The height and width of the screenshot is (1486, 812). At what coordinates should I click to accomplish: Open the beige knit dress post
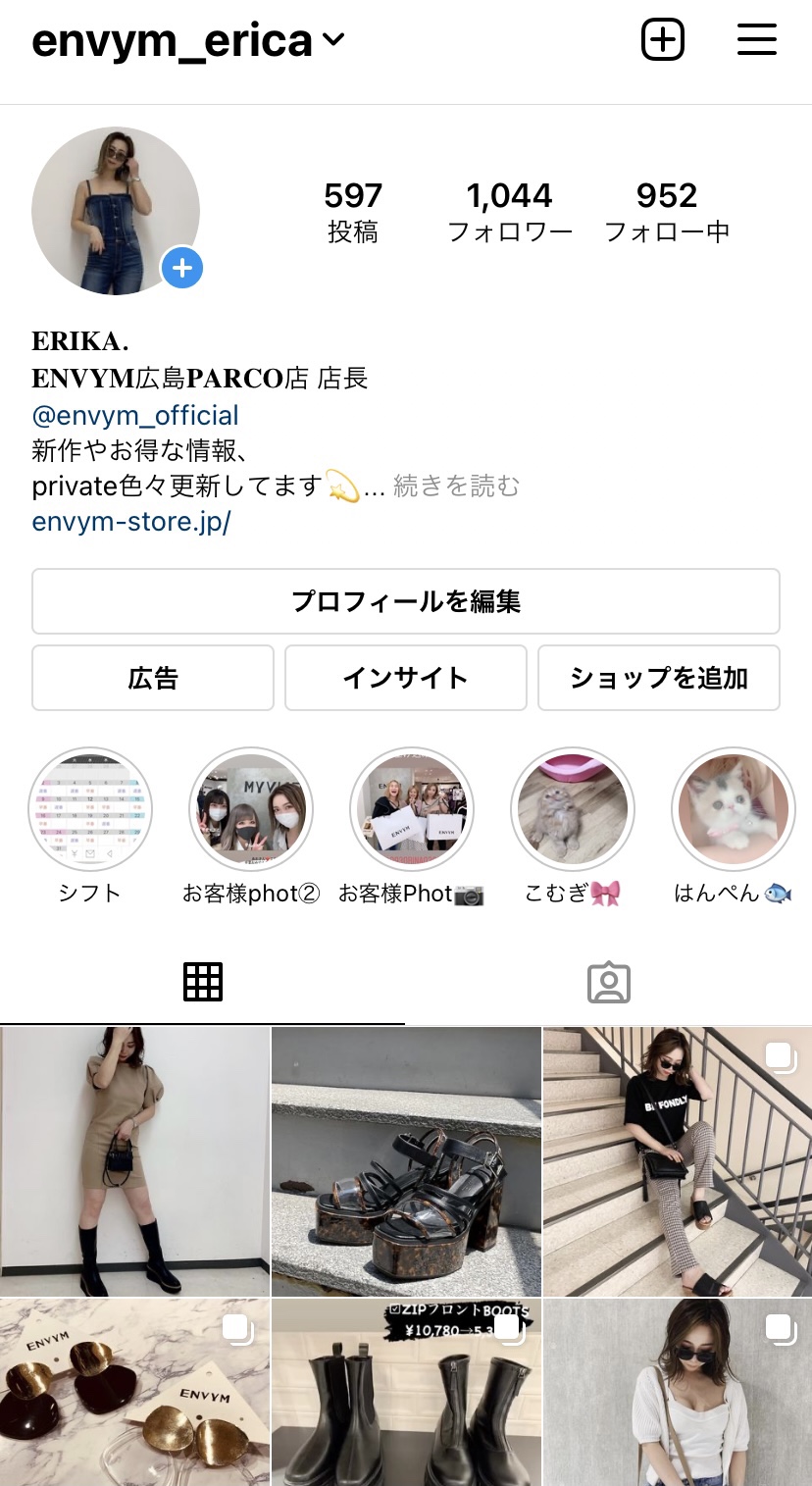click(x=134, y=1162)
